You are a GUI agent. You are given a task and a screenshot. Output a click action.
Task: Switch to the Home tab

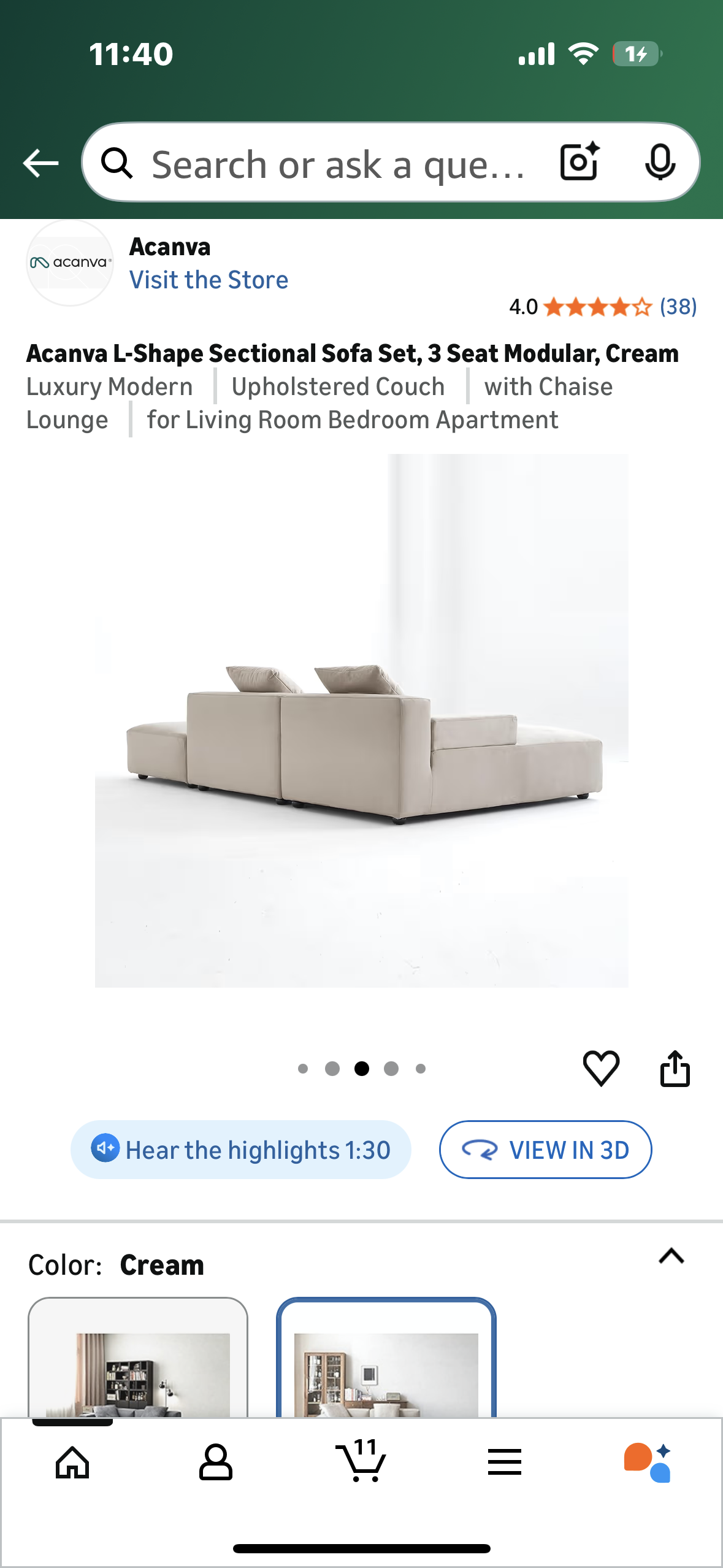coord(72,1462)
